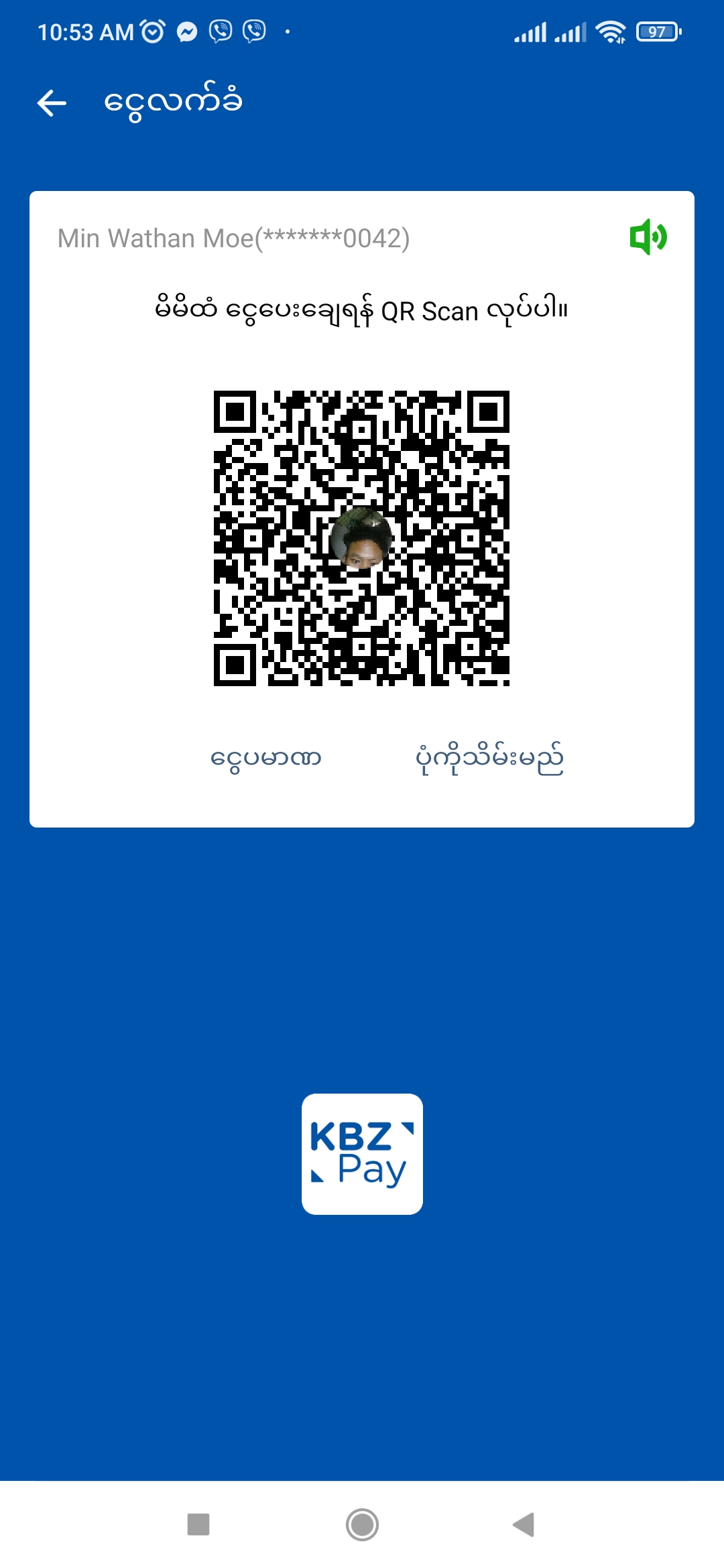Go back from the ငွေလက်ခံ screen
Viewport: 724px width, 1568px height.
click(52, 103)
